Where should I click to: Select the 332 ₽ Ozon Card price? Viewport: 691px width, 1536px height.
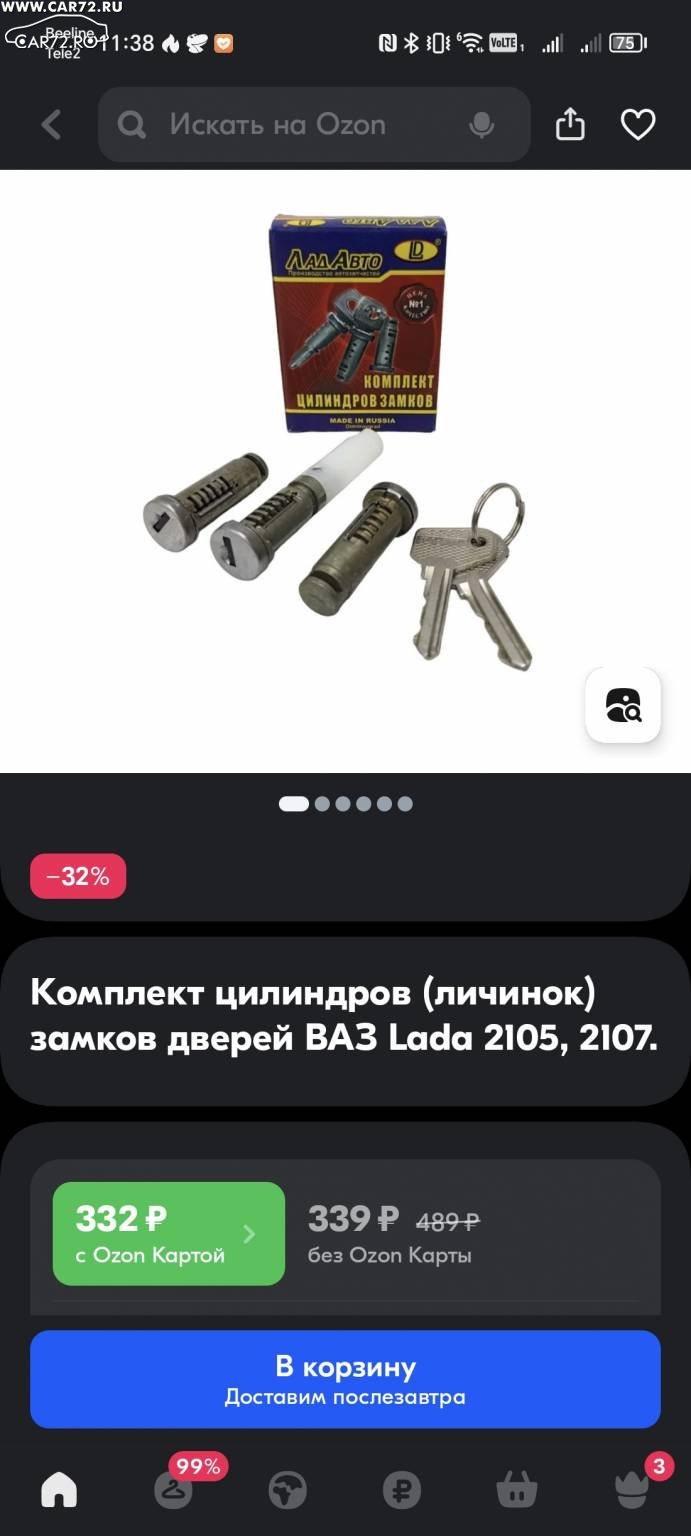169,1233
